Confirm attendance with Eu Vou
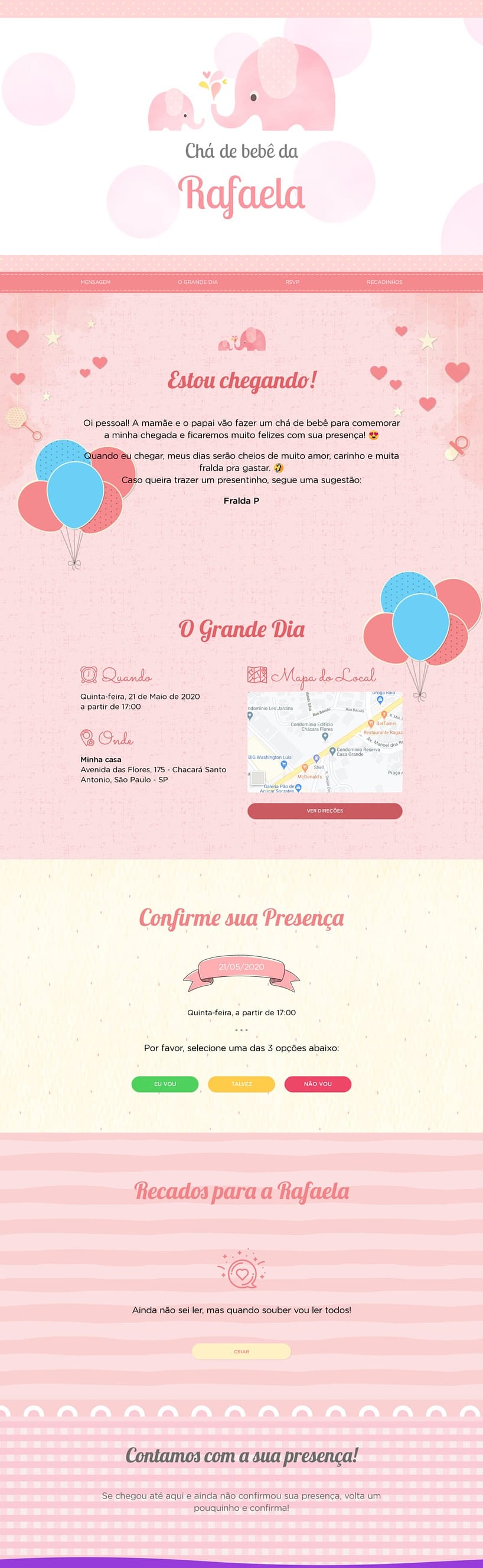483x1568 pixels. click(165, 1084)
